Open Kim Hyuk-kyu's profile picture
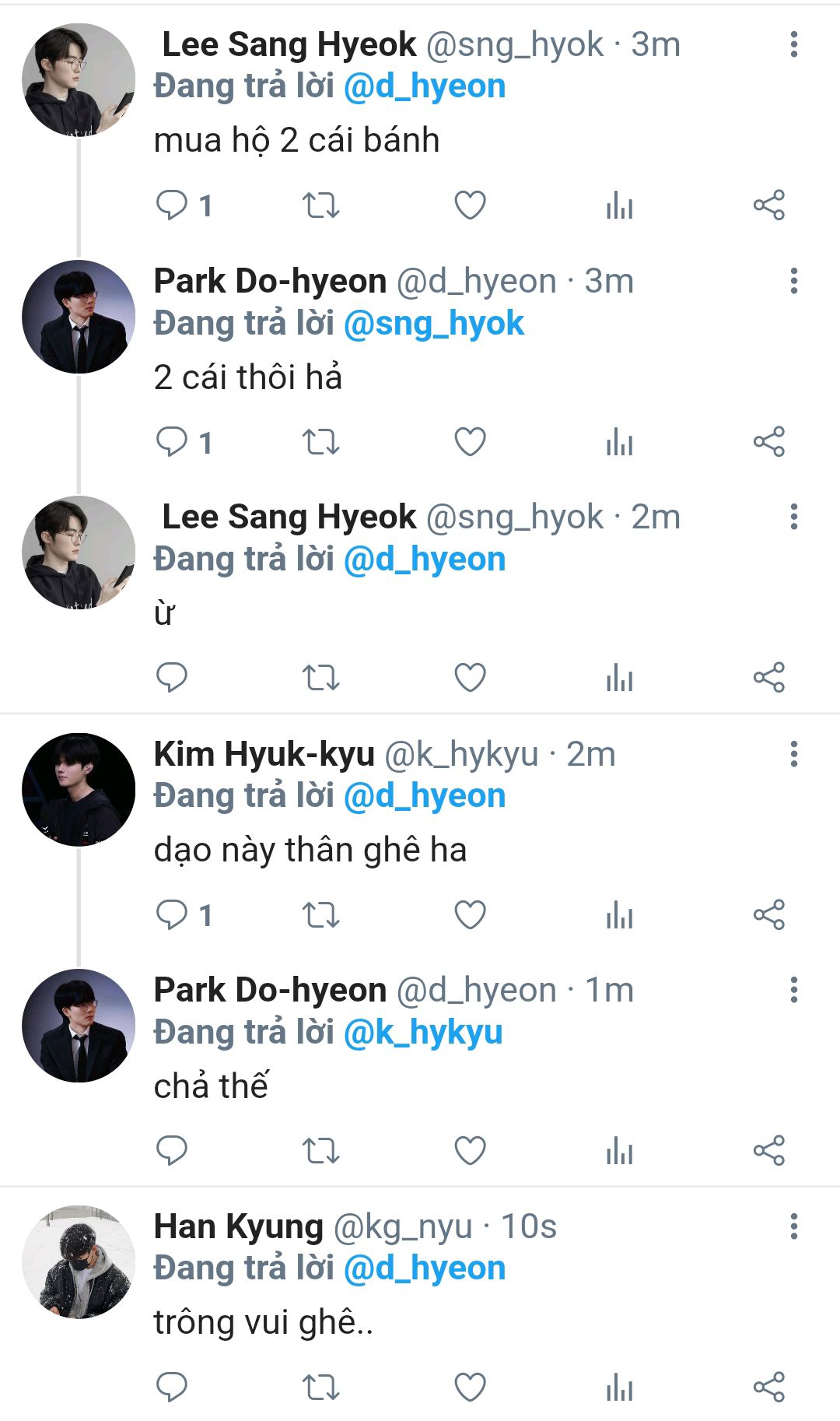 79,789
